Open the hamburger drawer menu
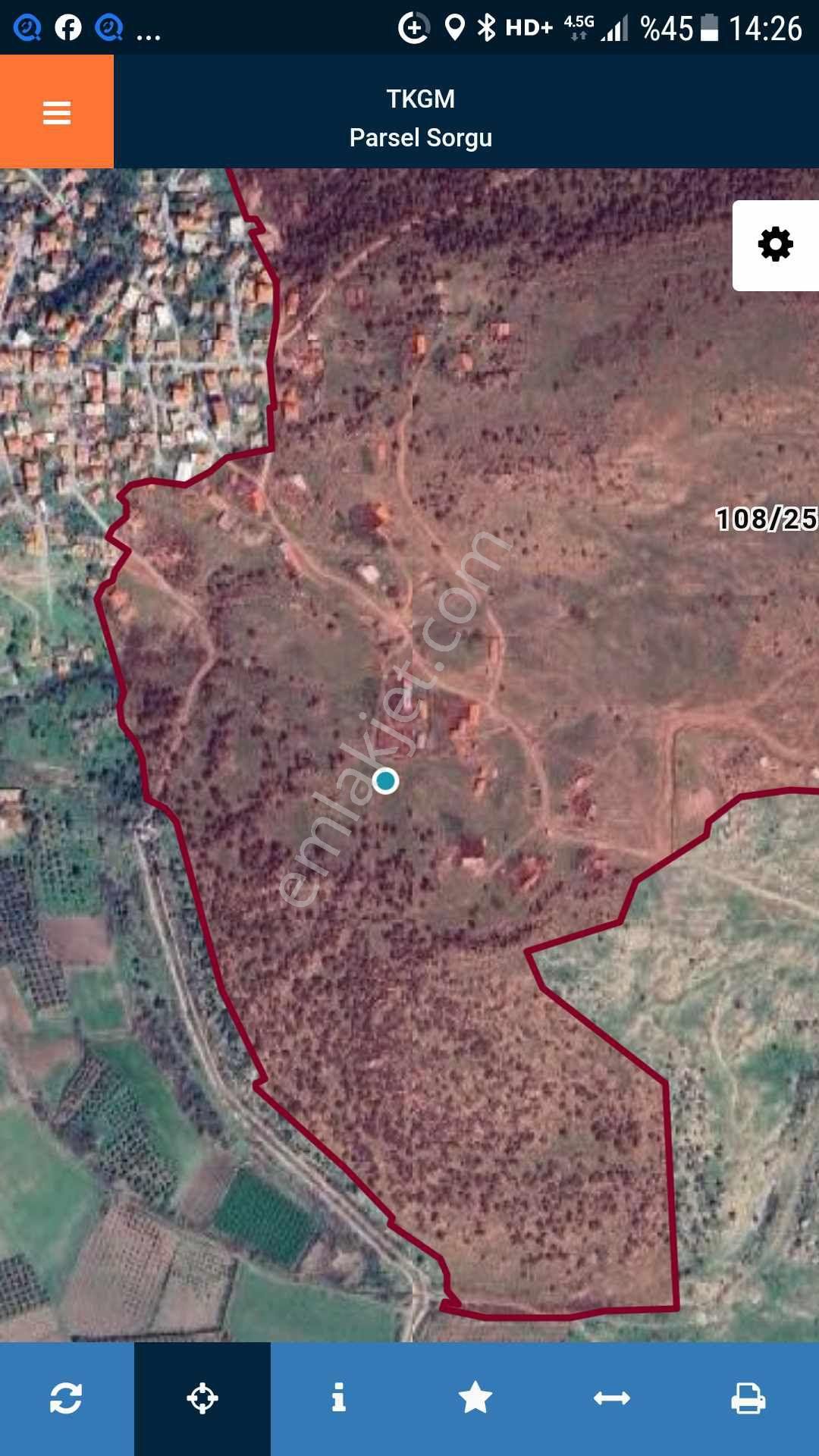This screenshot has width=819, height=1456. pos(57,112)
